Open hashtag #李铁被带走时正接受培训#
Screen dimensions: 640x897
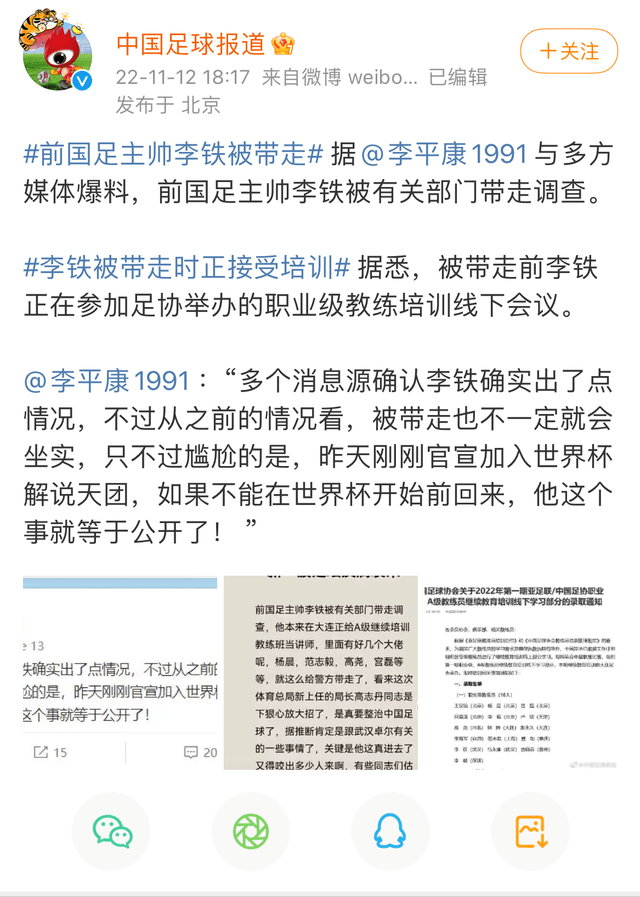click(187, 268)
